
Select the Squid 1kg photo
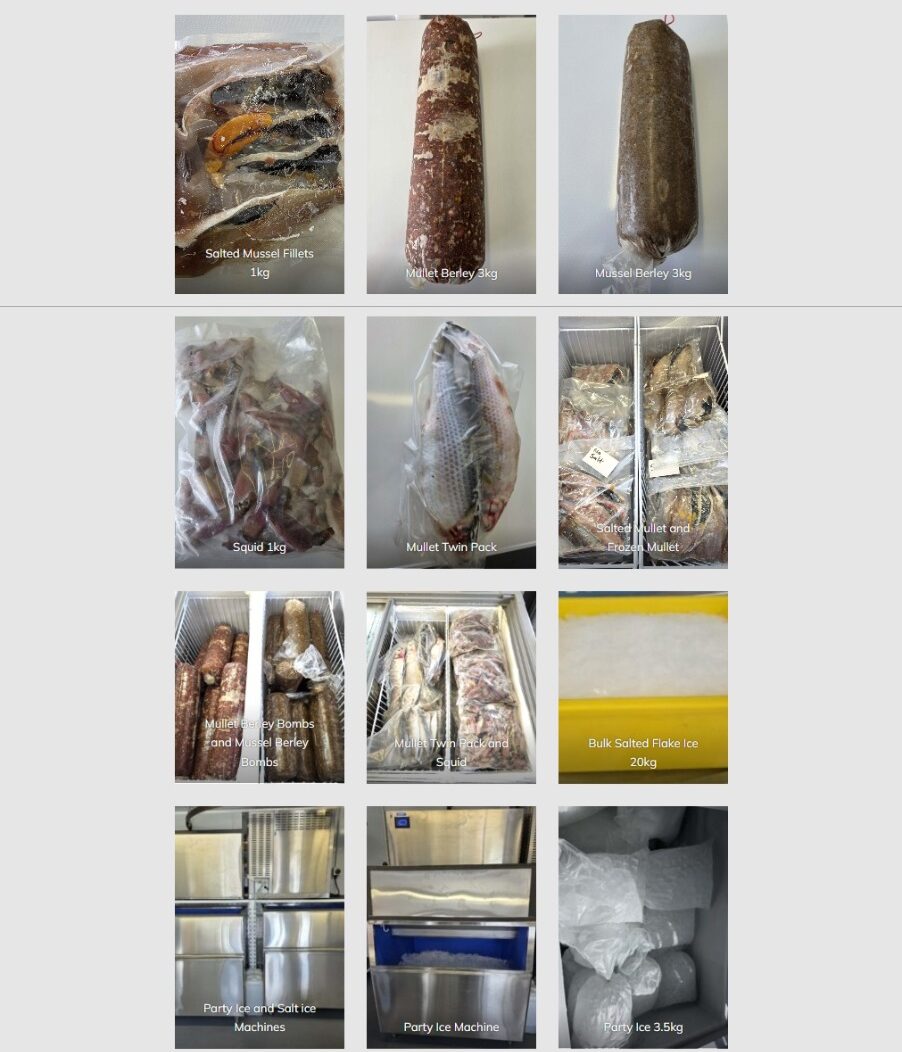click(x=259, y=442)
